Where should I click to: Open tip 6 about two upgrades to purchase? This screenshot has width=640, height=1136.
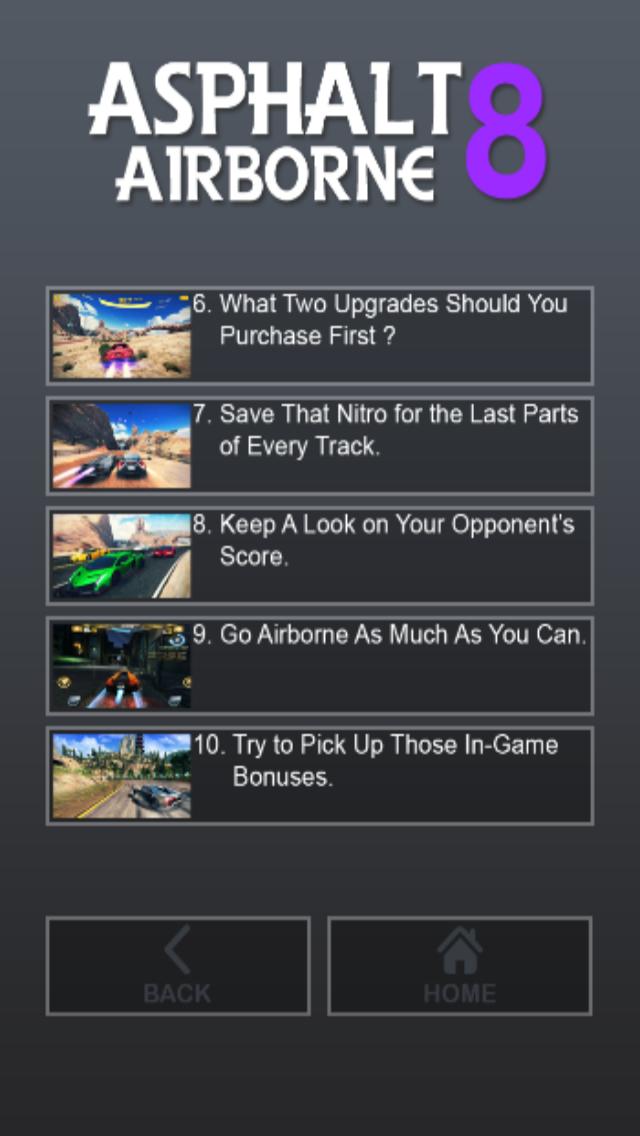tap(320, 336)
